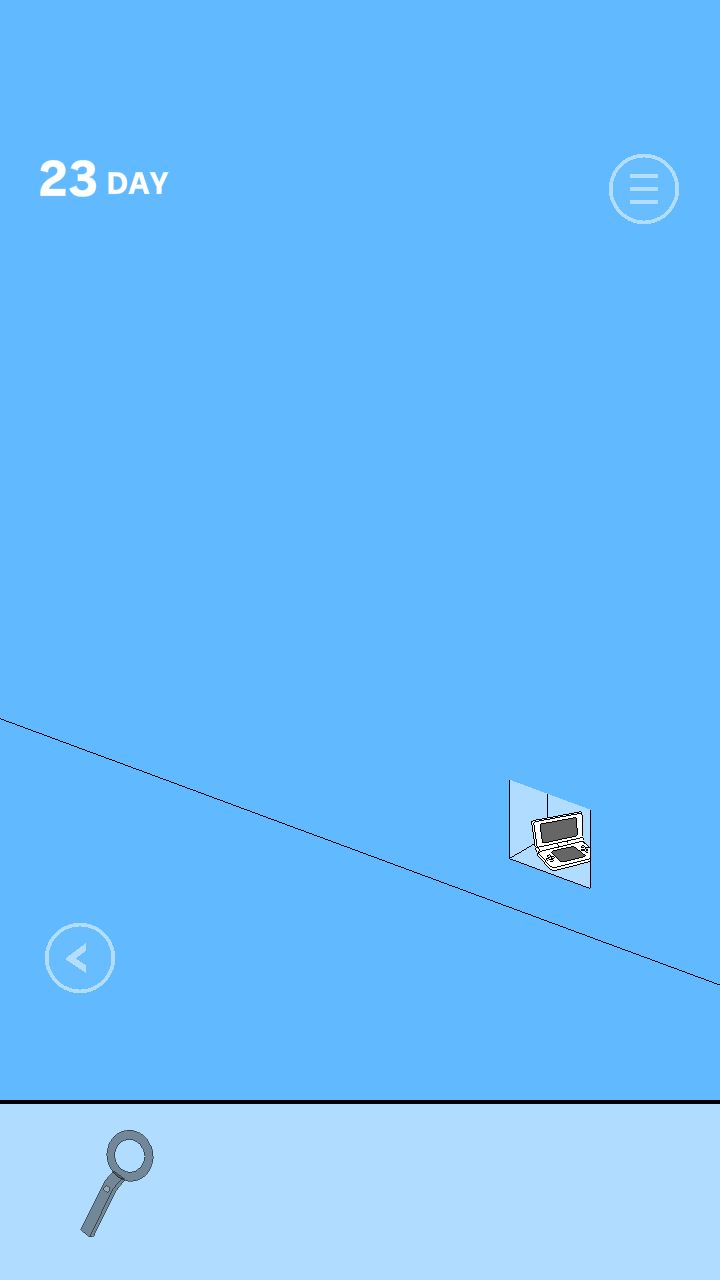Tap the small pin on the magnifier handle
The image size is (720, 1280).
tap(107, 1189)
